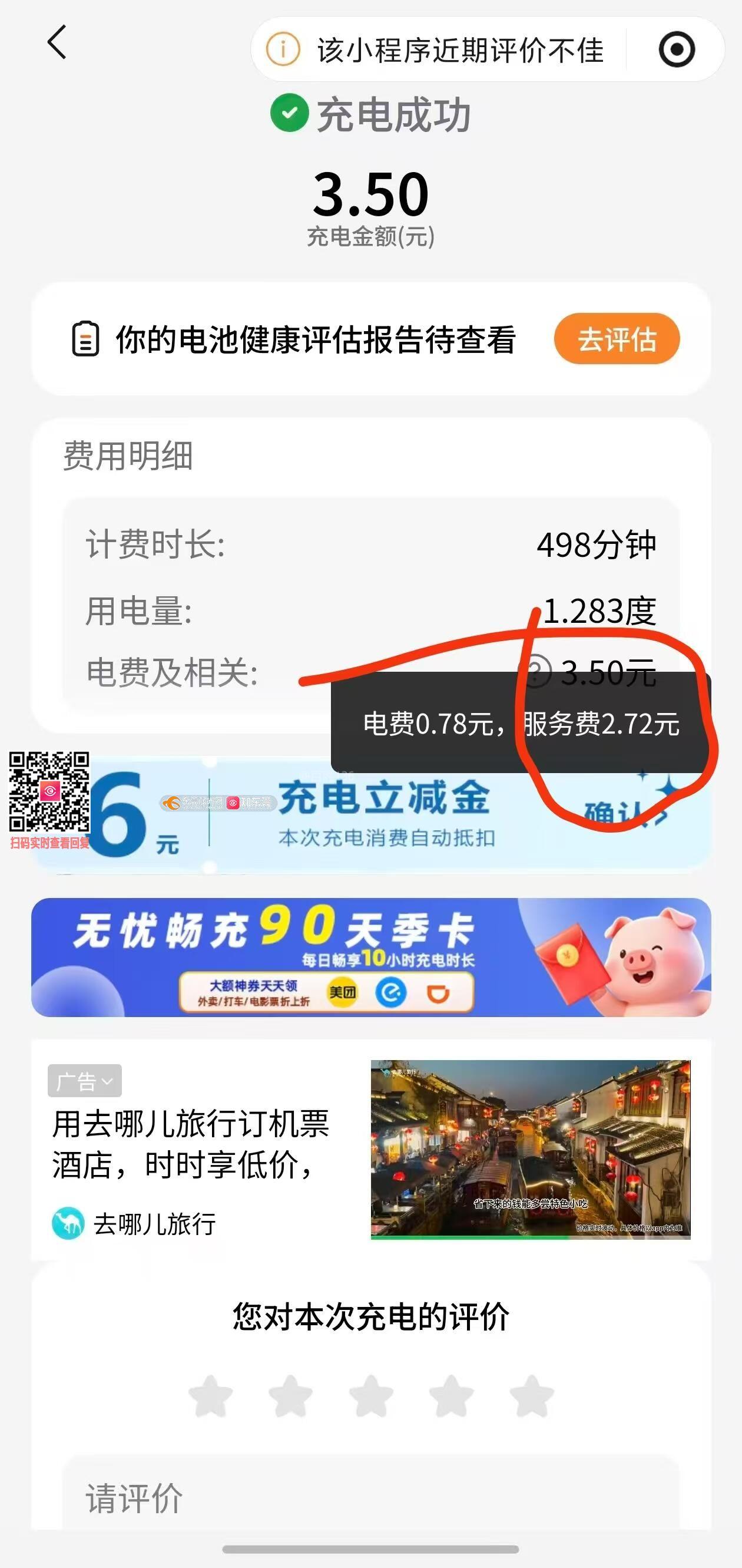
Task: Go back using the top-left arrow
Action: pyautogui.click(x=57, y=42)
